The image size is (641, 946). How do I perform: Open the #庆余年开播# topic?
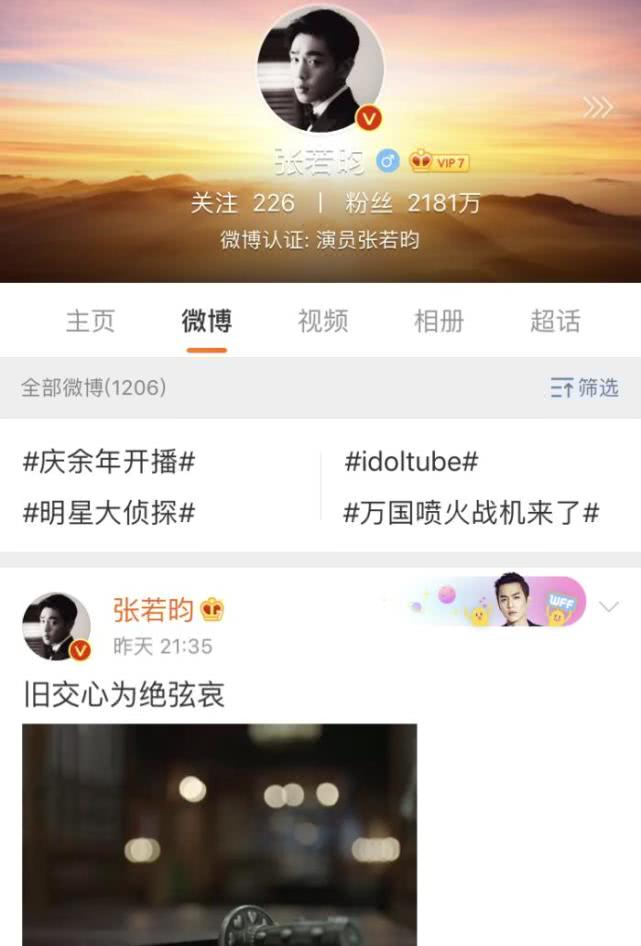point(108,462)
